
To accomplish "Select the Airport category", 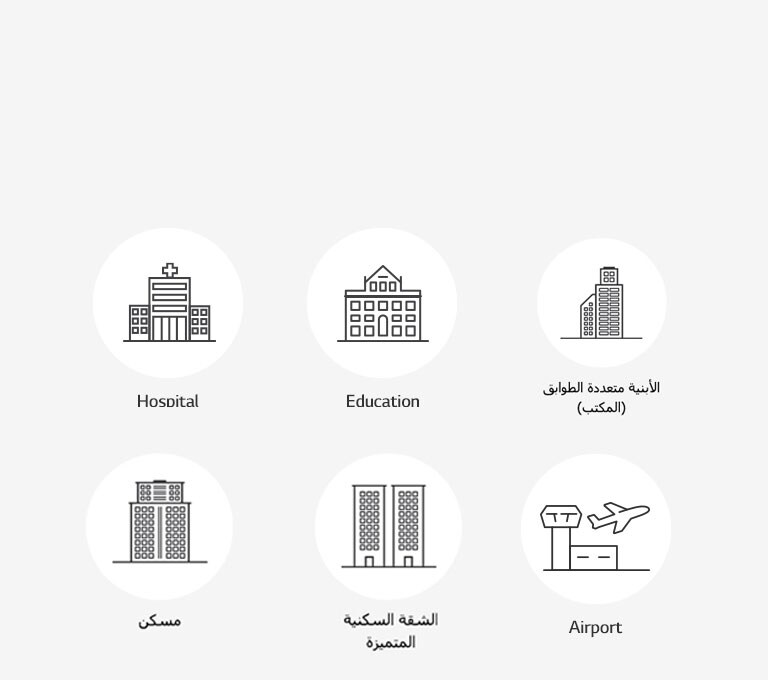I will tap(595, 529).
